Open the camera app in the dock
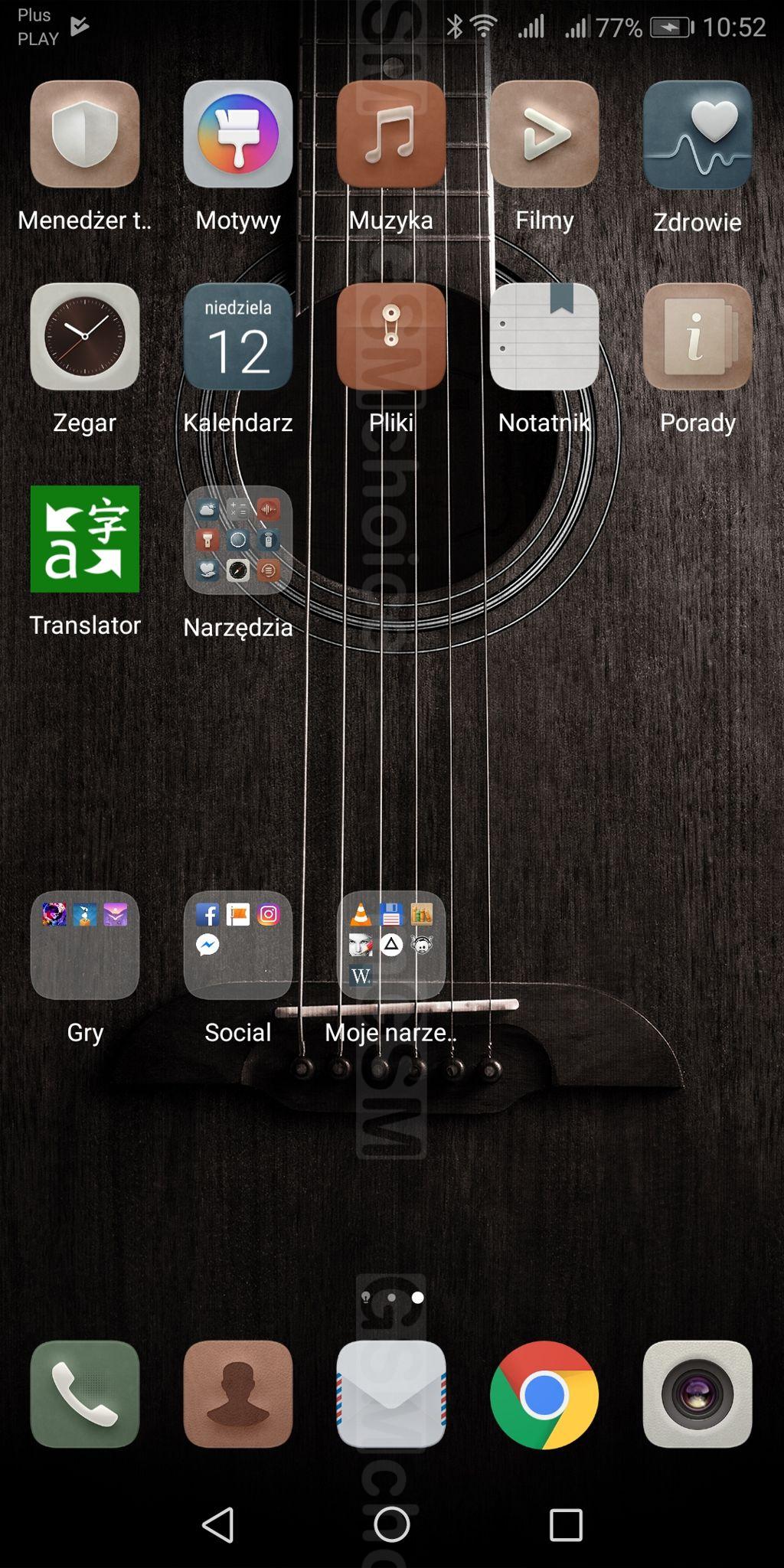Screen dimensions: 784x1568 click(x=697, y=1394)
